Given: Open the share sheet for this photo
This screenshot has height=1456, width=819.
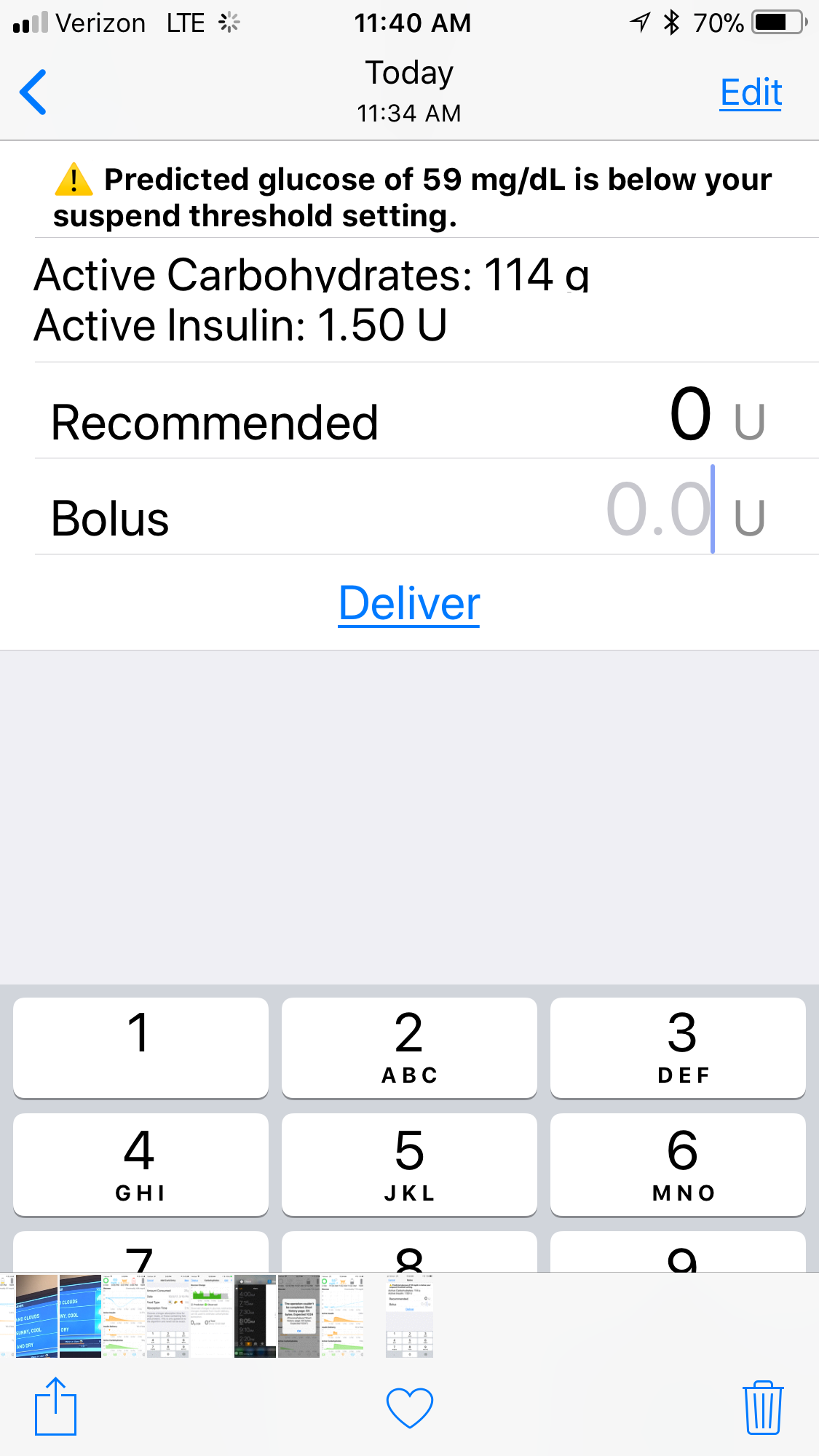Looking at the screenshot, I should [56, 1406].
